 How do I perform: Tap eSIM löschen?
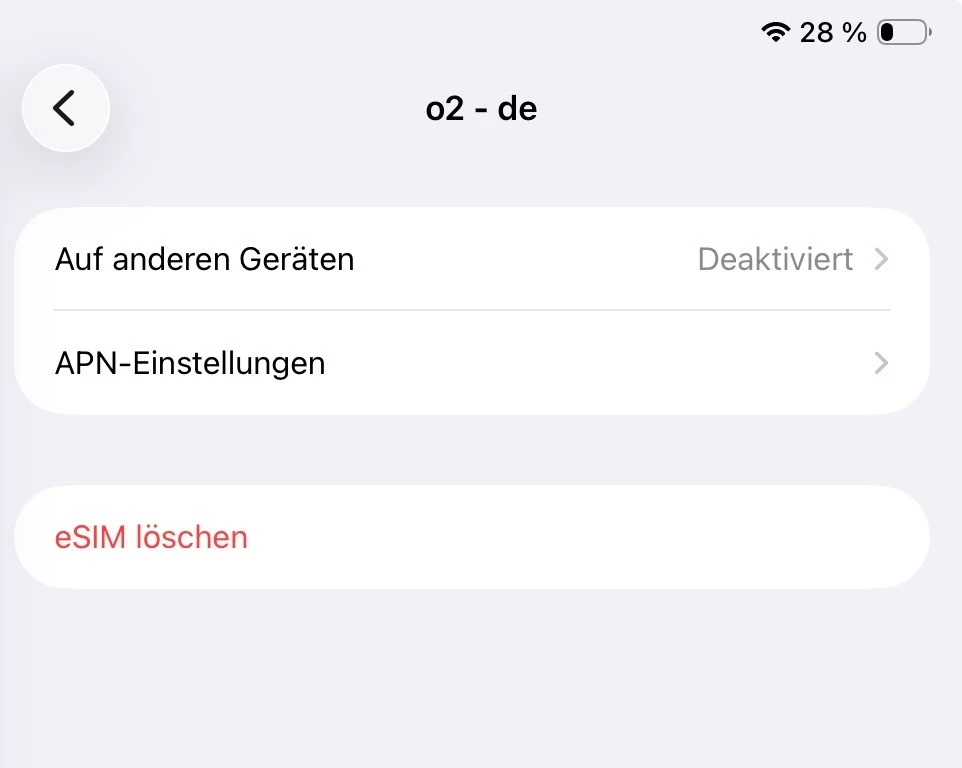(x=151, y=537)
